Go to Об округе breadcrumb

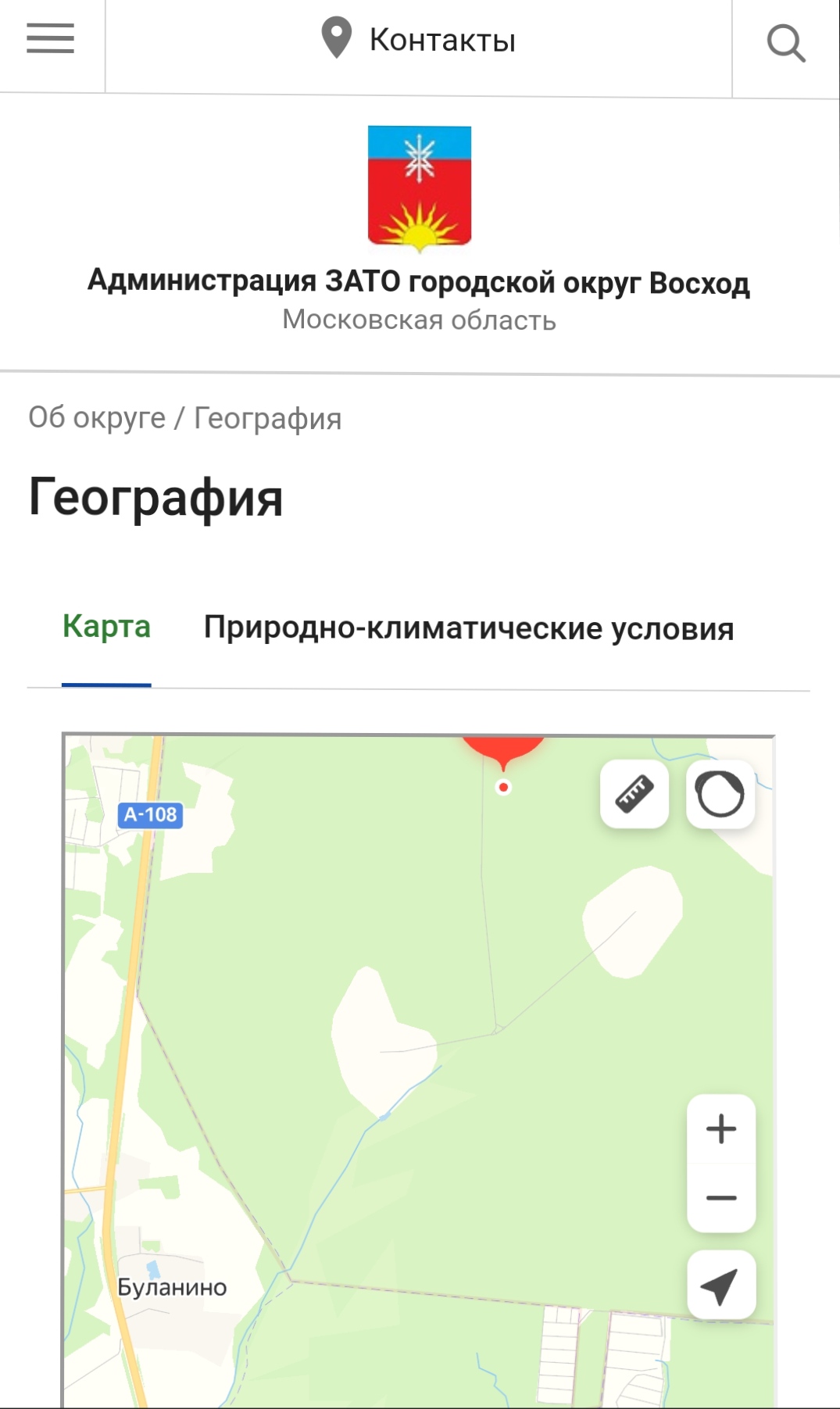pos(97,418)
